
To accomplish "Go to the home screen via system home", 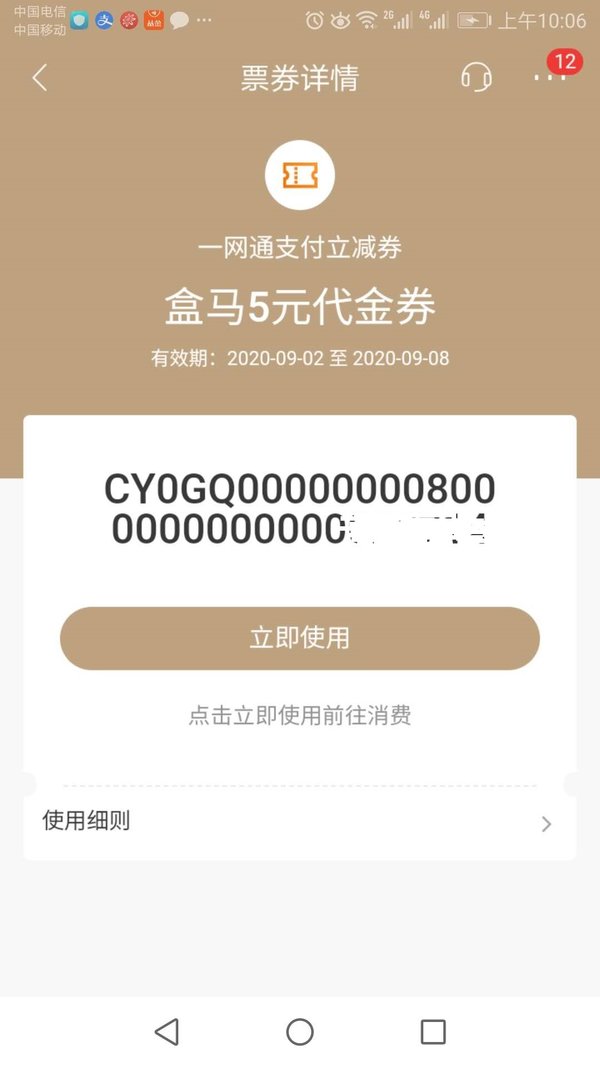I will pos(299,1032).
